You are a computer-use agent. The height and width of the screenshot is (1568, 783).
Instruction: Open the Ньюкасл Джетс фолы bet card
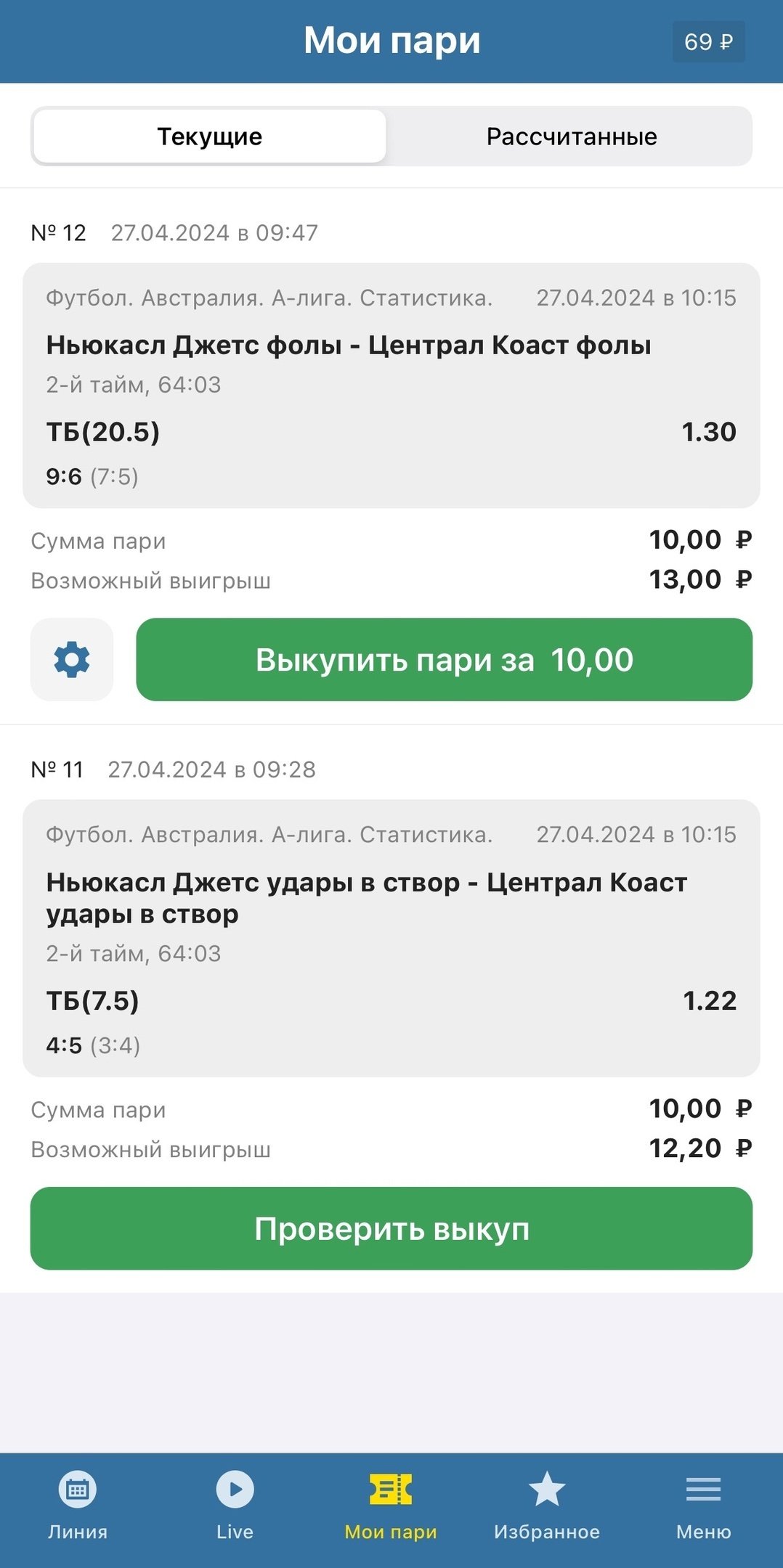point(391,385)
